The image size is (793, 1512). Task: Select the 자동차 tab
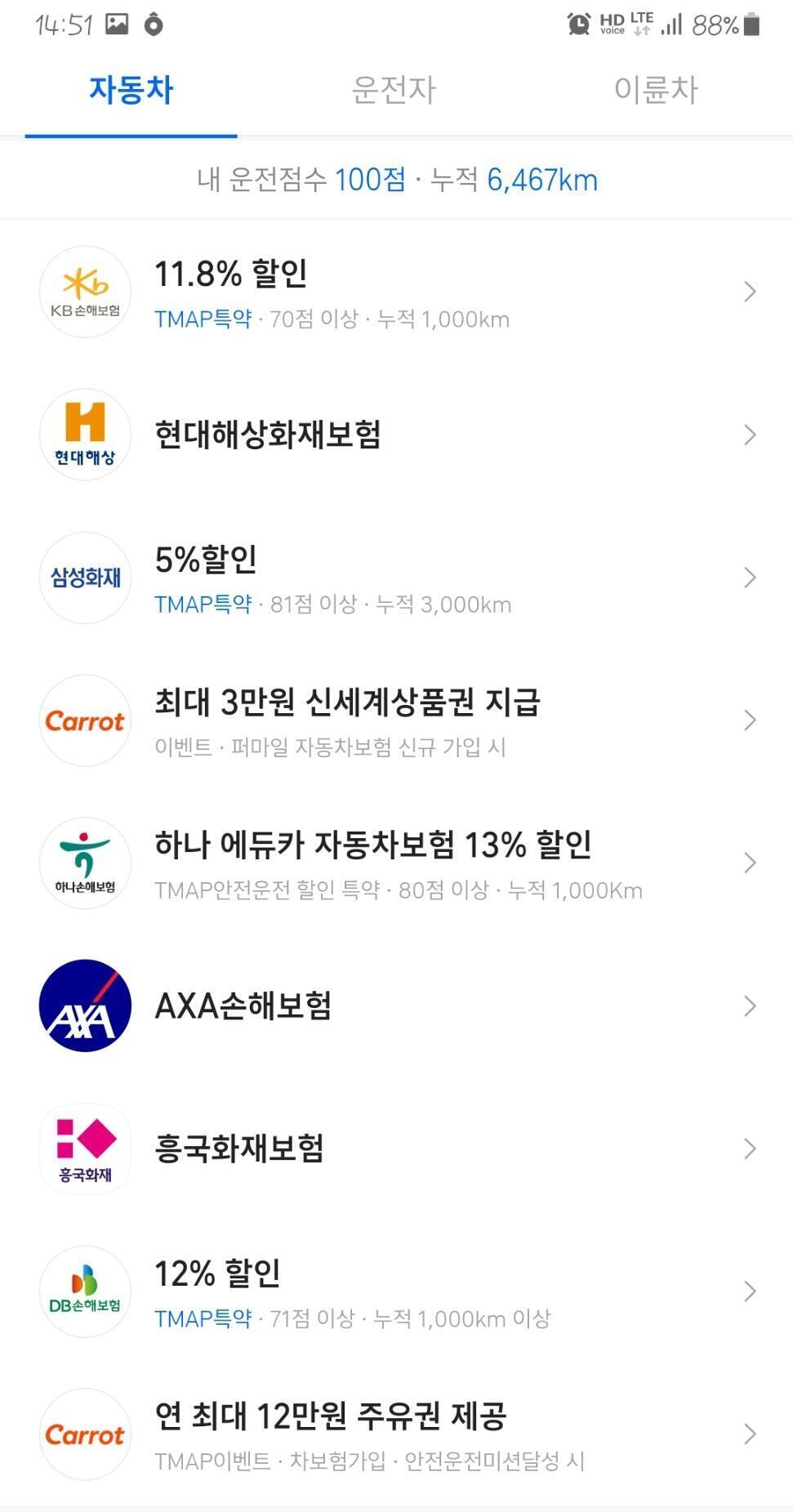tap(131, 90)
